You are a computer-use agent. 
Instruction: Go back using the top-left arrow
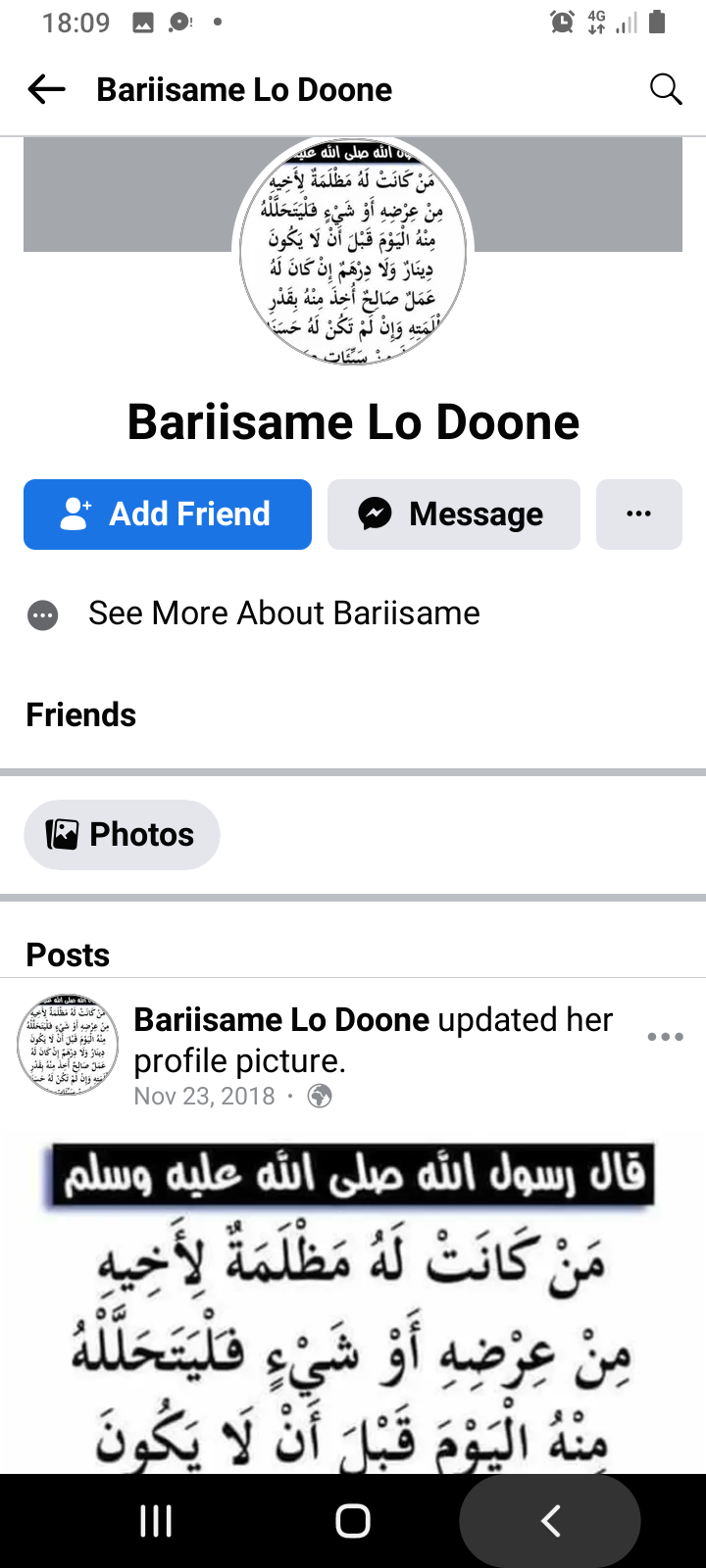46,89
